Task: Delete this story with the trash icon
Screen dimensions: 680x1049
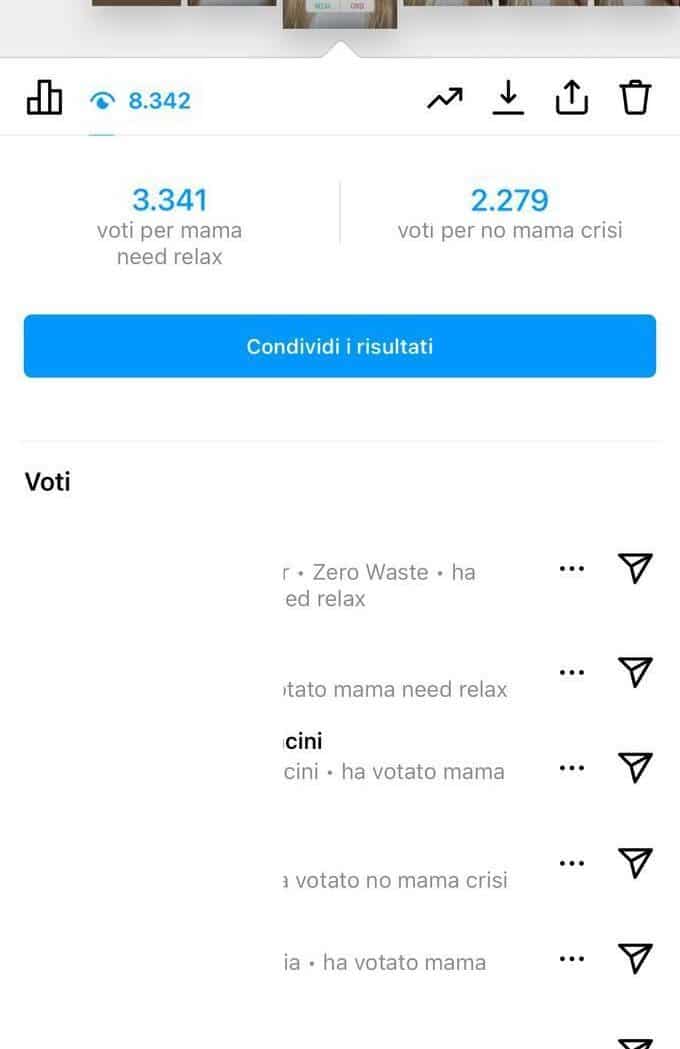Action: [635, 98]
